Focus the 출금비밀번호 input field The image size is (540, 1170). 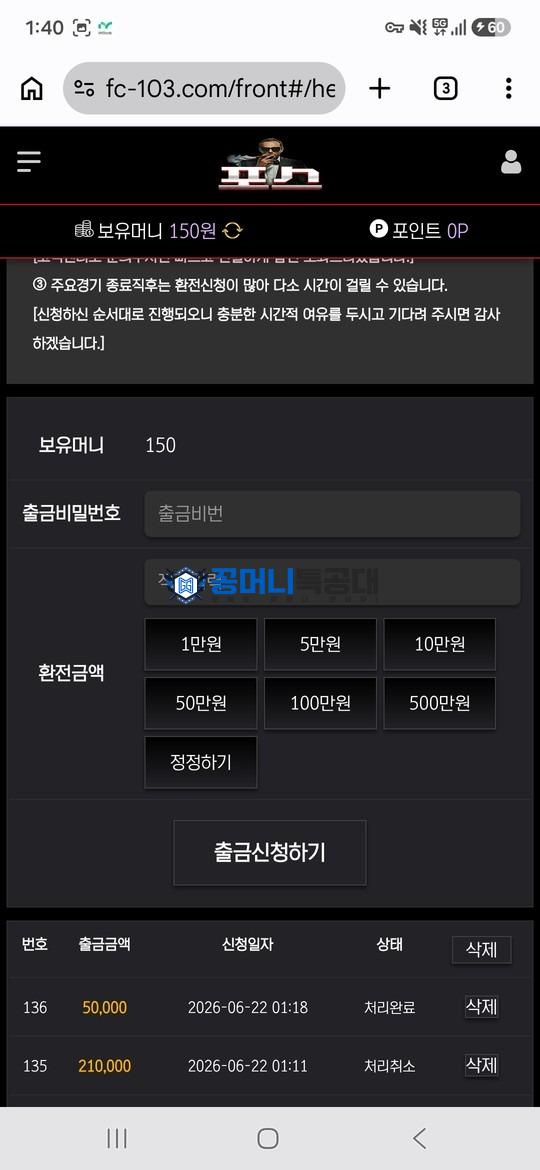tap(332, 514)
